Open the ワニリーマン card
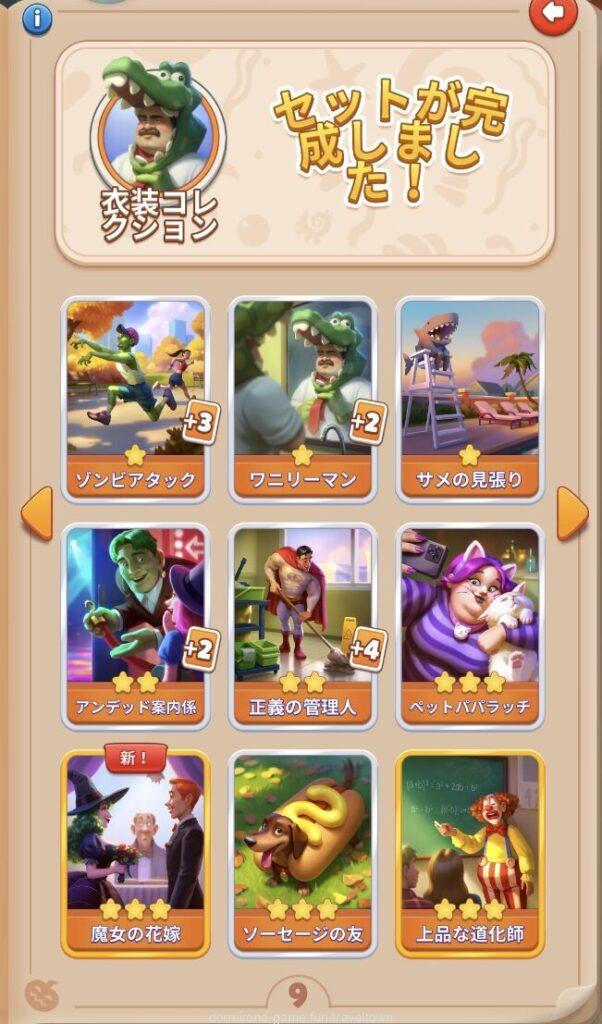Image resolution: width=602 pixels, height=1024 pixels. point(303,397)
